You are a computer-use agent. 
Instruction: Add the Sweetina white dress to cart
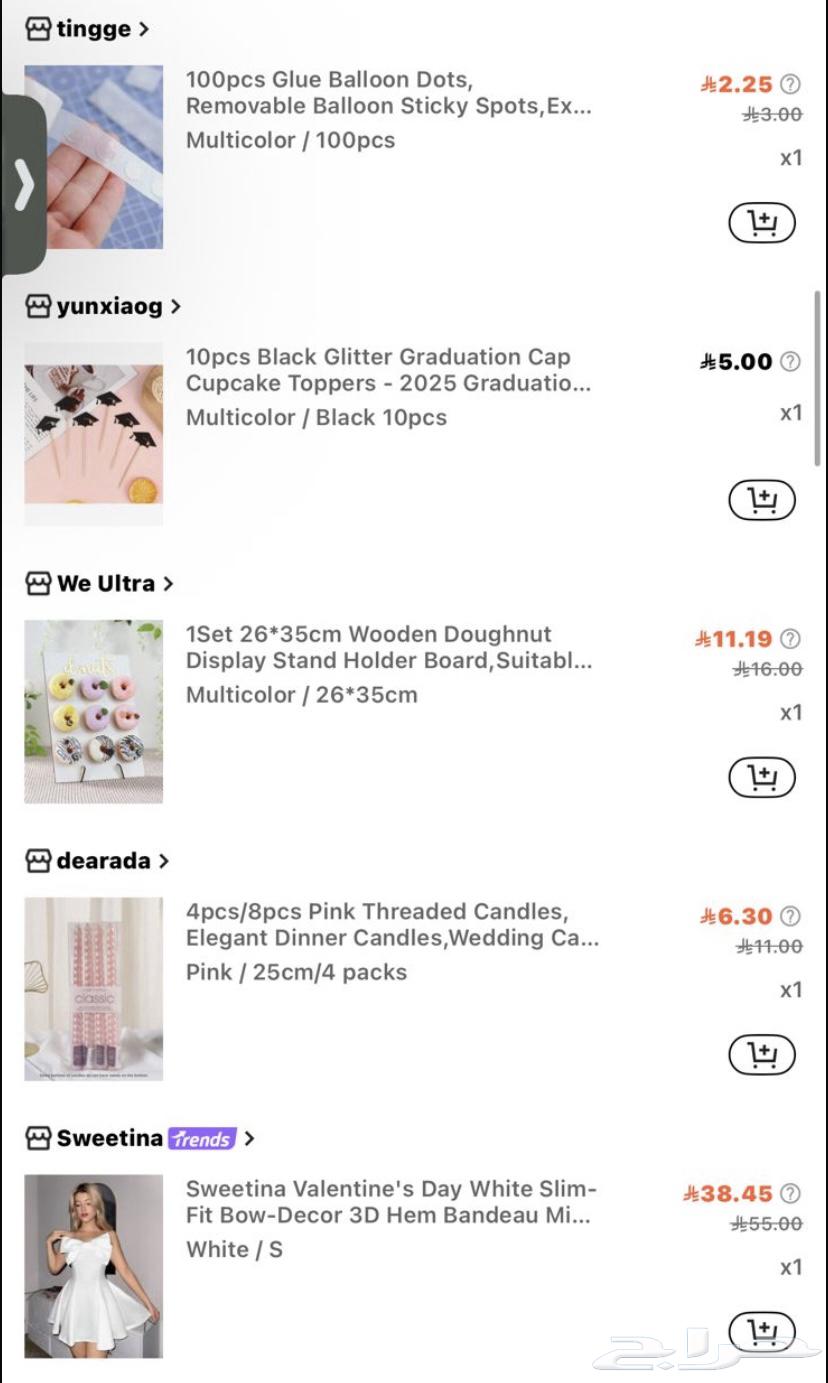click(761, 1330)
